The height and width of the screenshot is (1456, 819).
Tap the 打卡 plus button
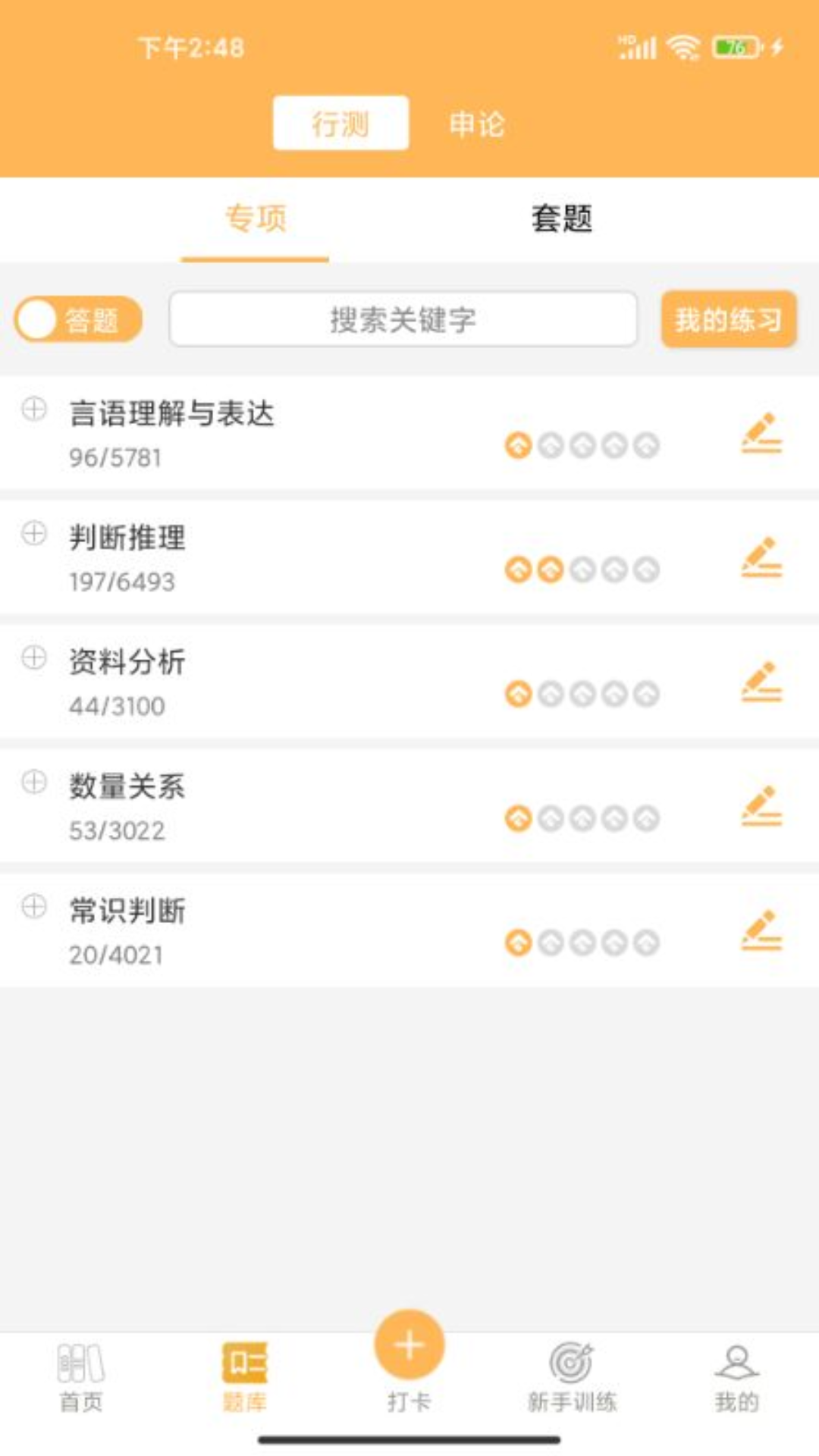[x=409, y=1345]
